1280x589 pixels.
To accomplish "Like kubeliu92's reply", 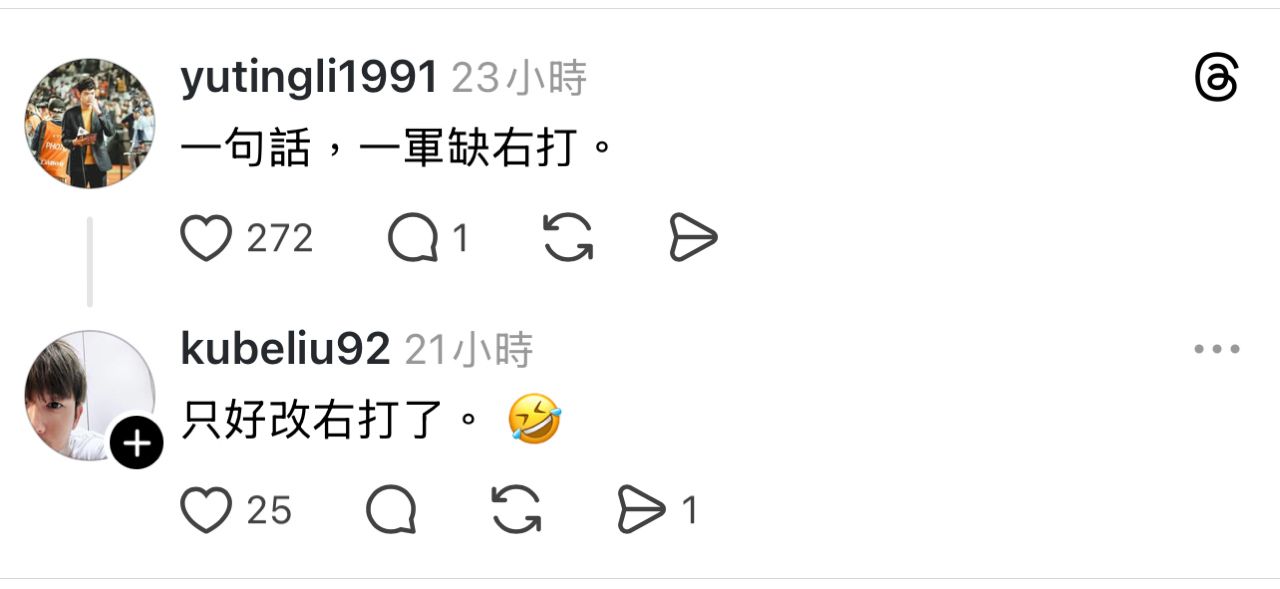I will [x=206, y=510].
